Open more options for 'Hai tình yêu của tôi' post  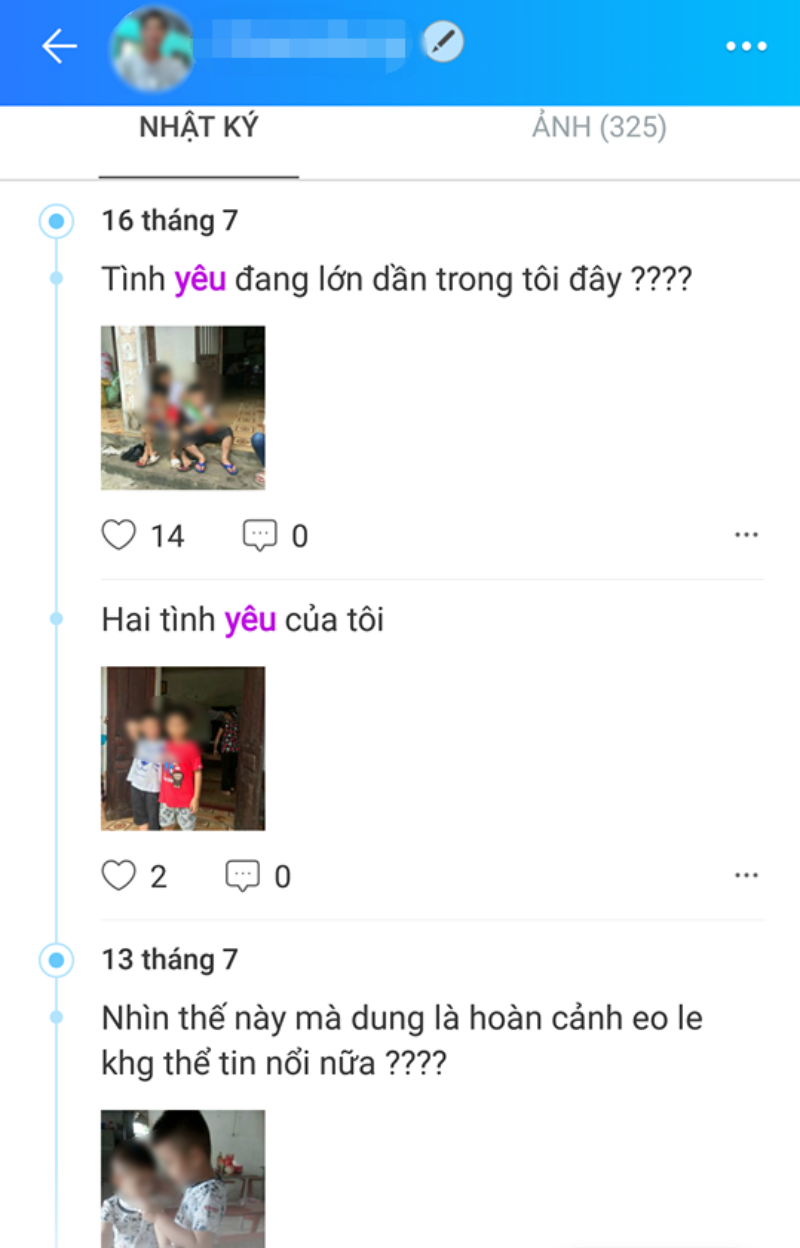(746, 875)
